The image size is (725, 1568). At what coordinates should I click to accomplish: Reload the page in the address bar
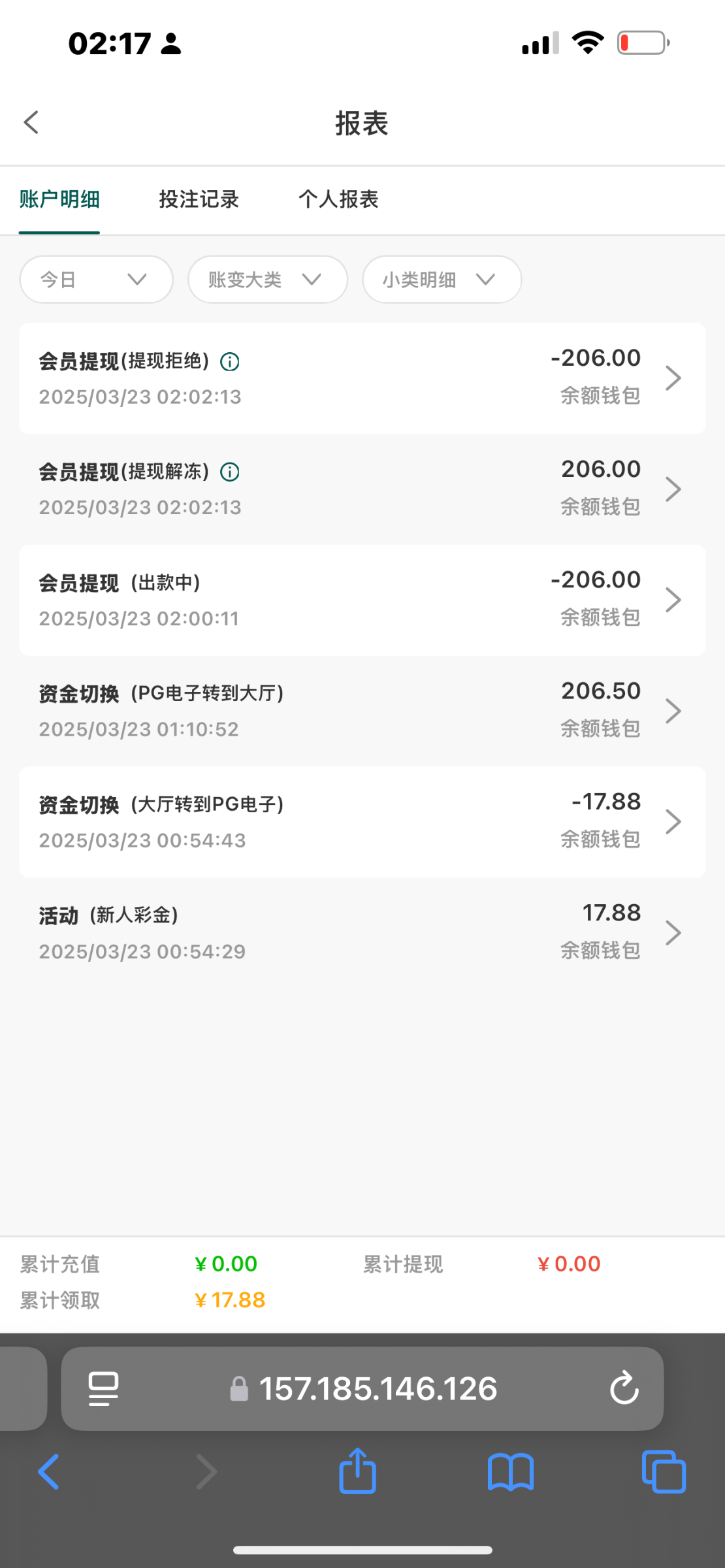(x=624, y=1388)
